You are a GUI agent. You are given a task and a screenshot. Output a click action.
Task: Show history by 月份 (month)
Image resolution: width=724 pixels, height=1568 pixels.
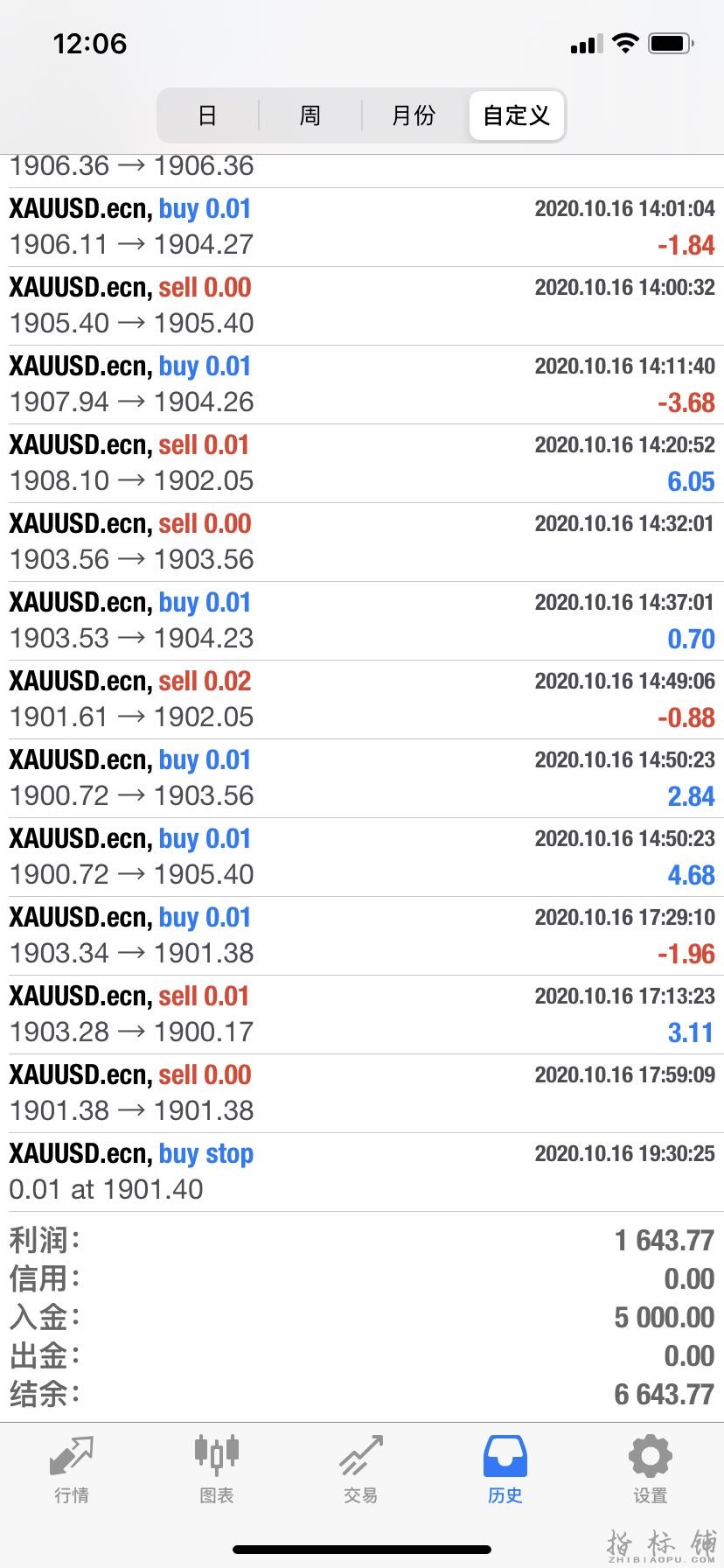coord(413,115)
